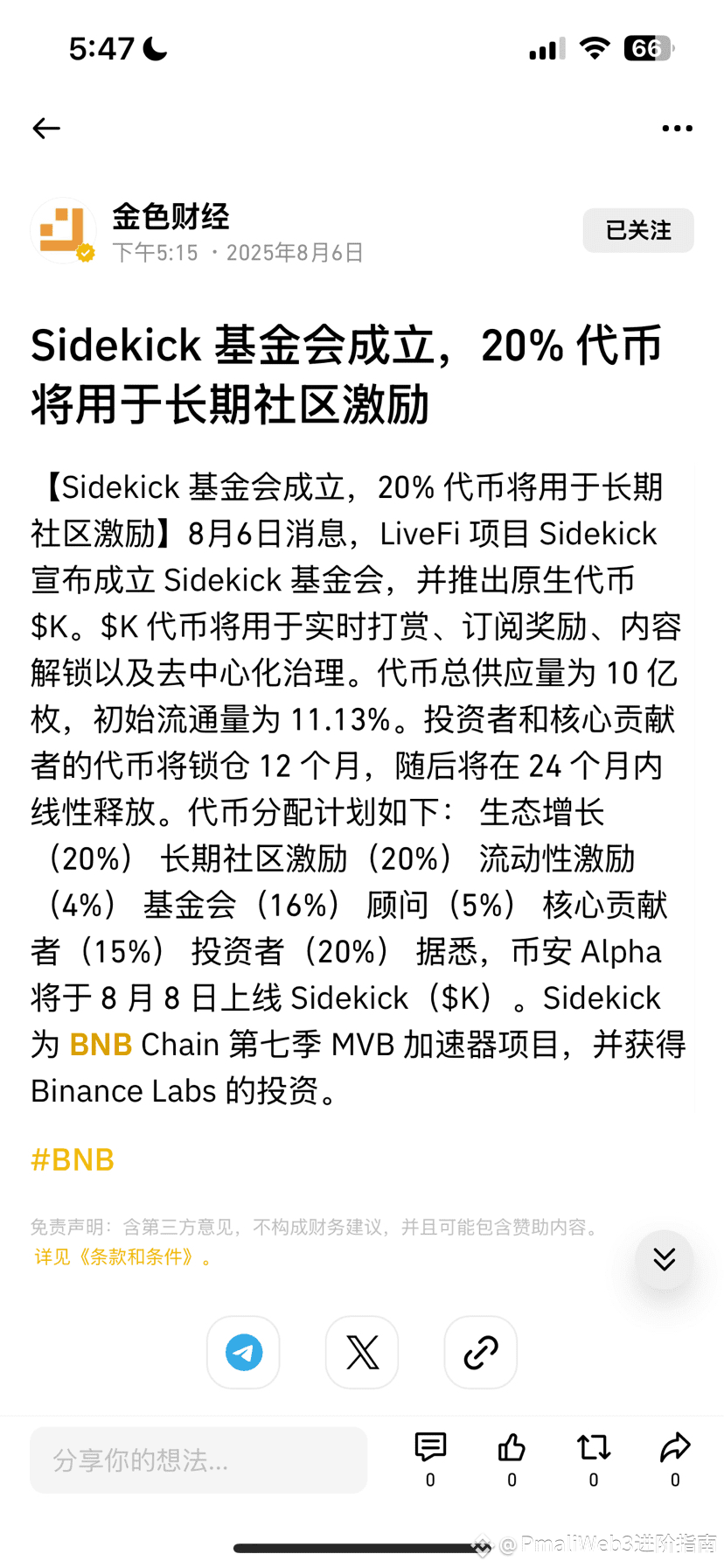
Task: Copy the post link
Action: click(x=481, y=1352)
